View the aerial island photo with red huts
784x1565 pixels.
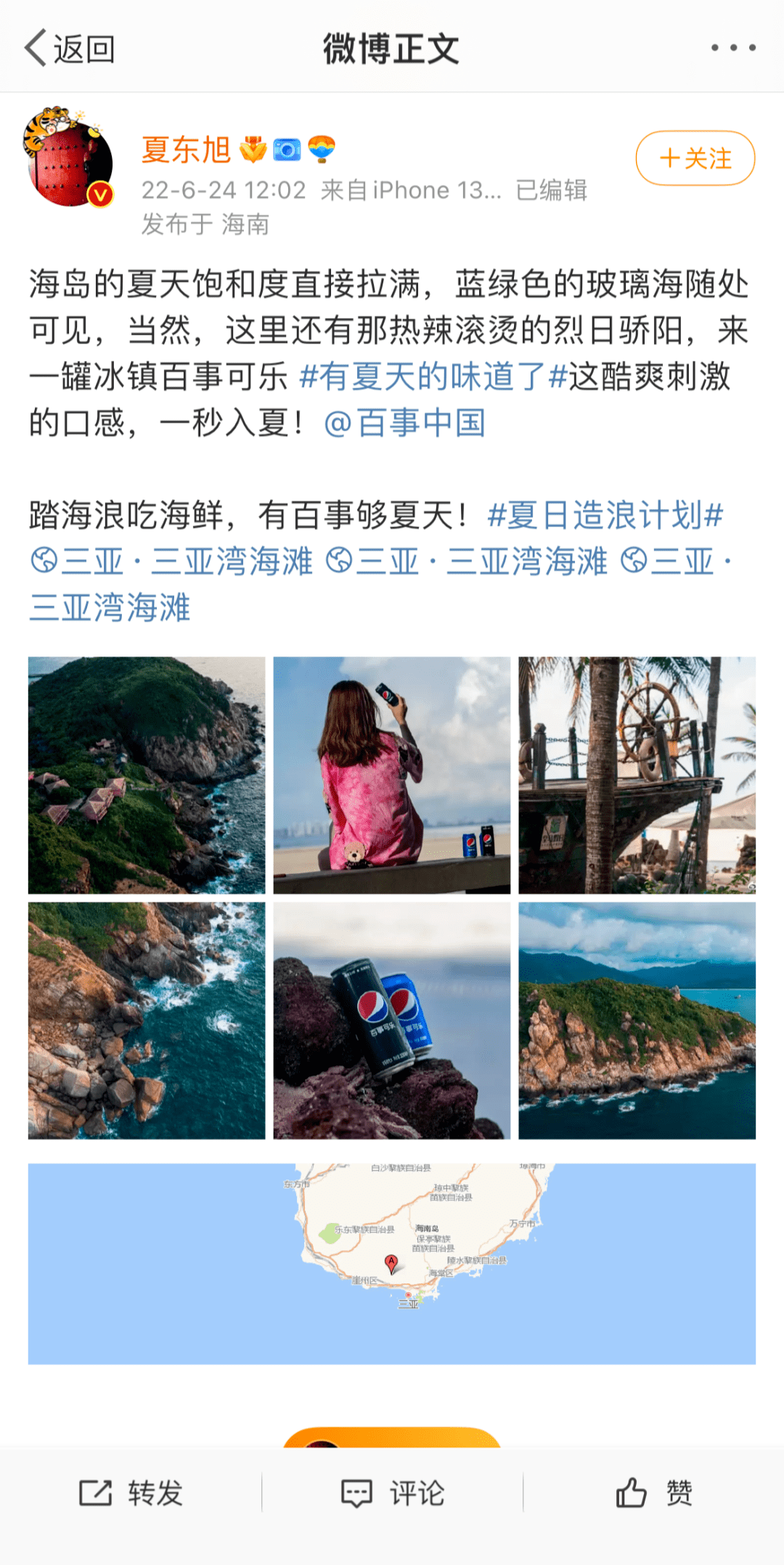(x=147, y=775)
